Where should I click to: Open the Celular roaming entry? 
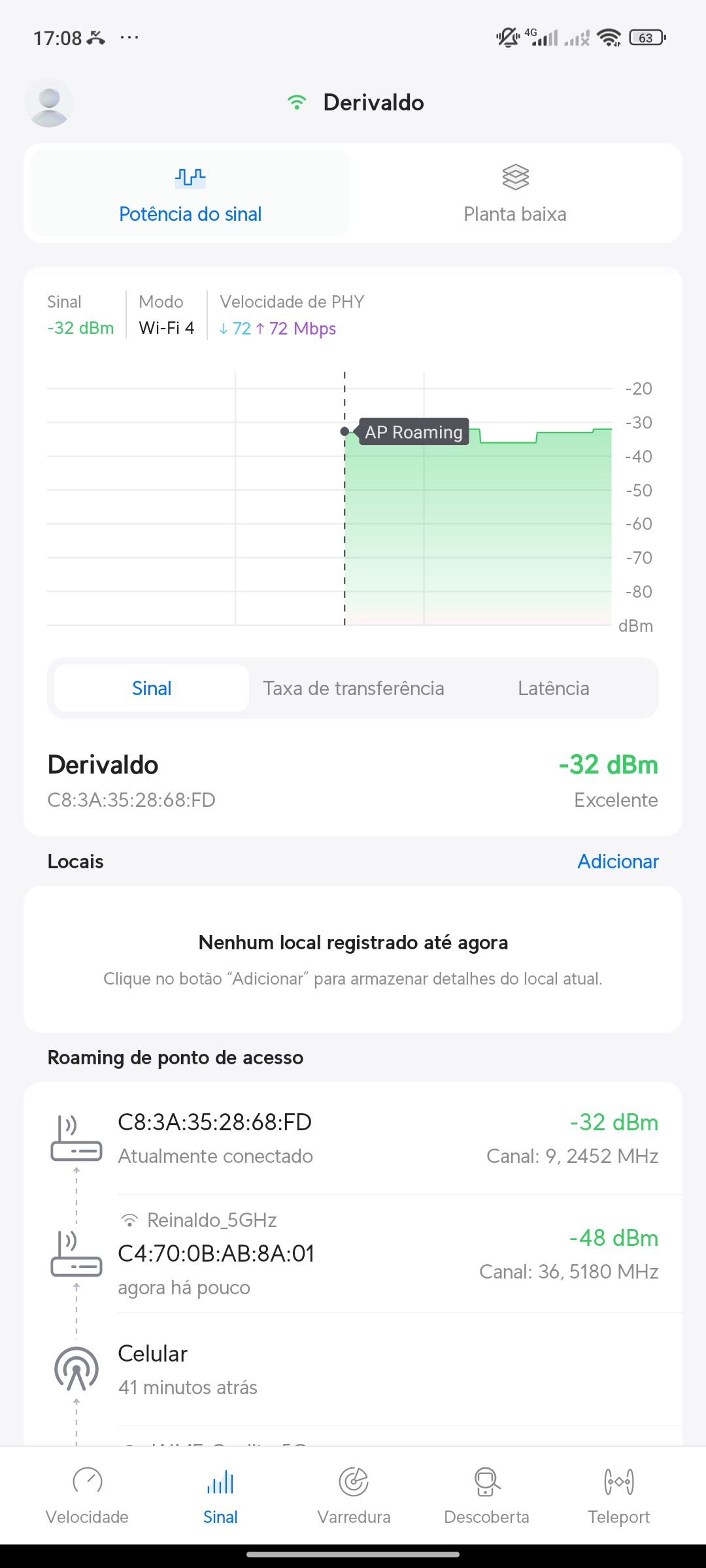pos(353,1369)
